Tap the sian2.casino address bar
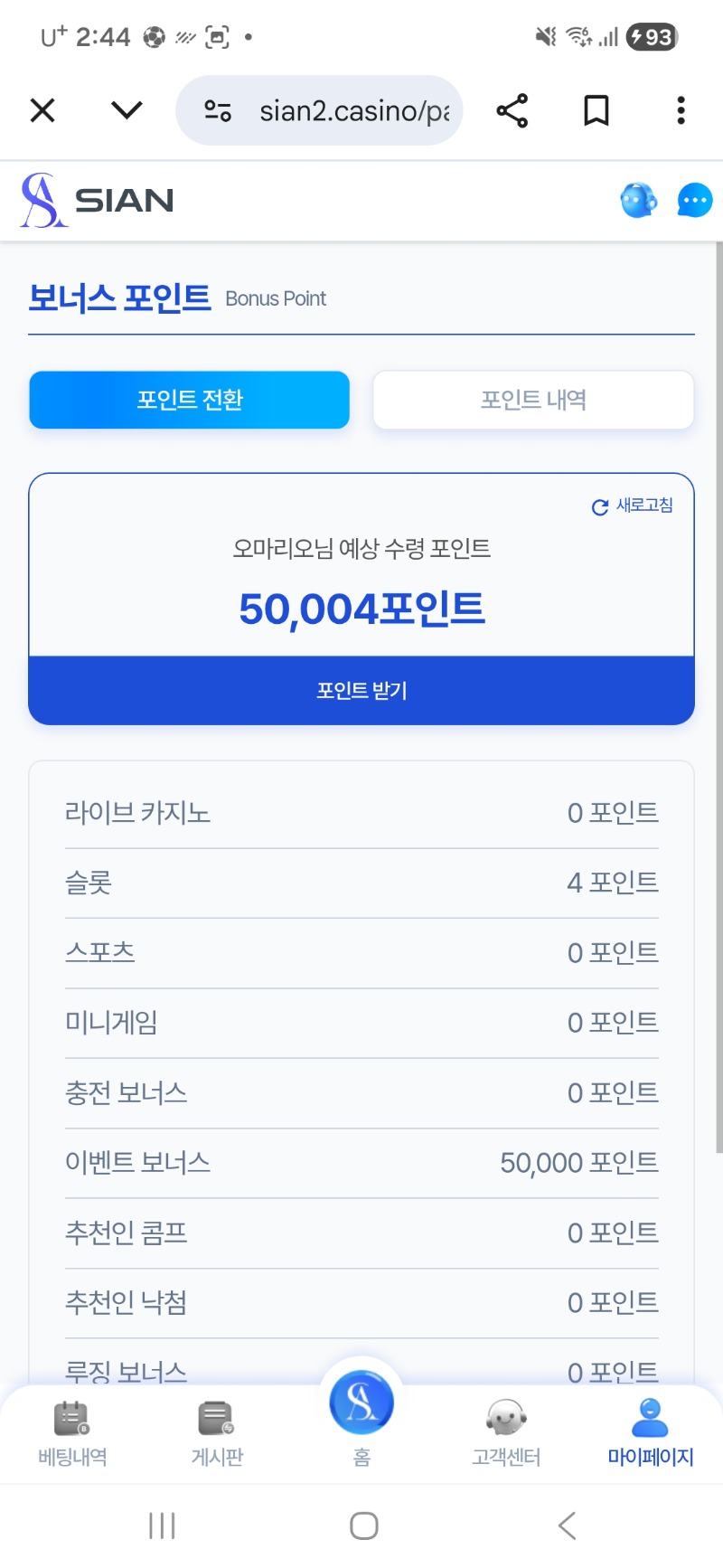The image size is (723, 1568). point(352,111)
